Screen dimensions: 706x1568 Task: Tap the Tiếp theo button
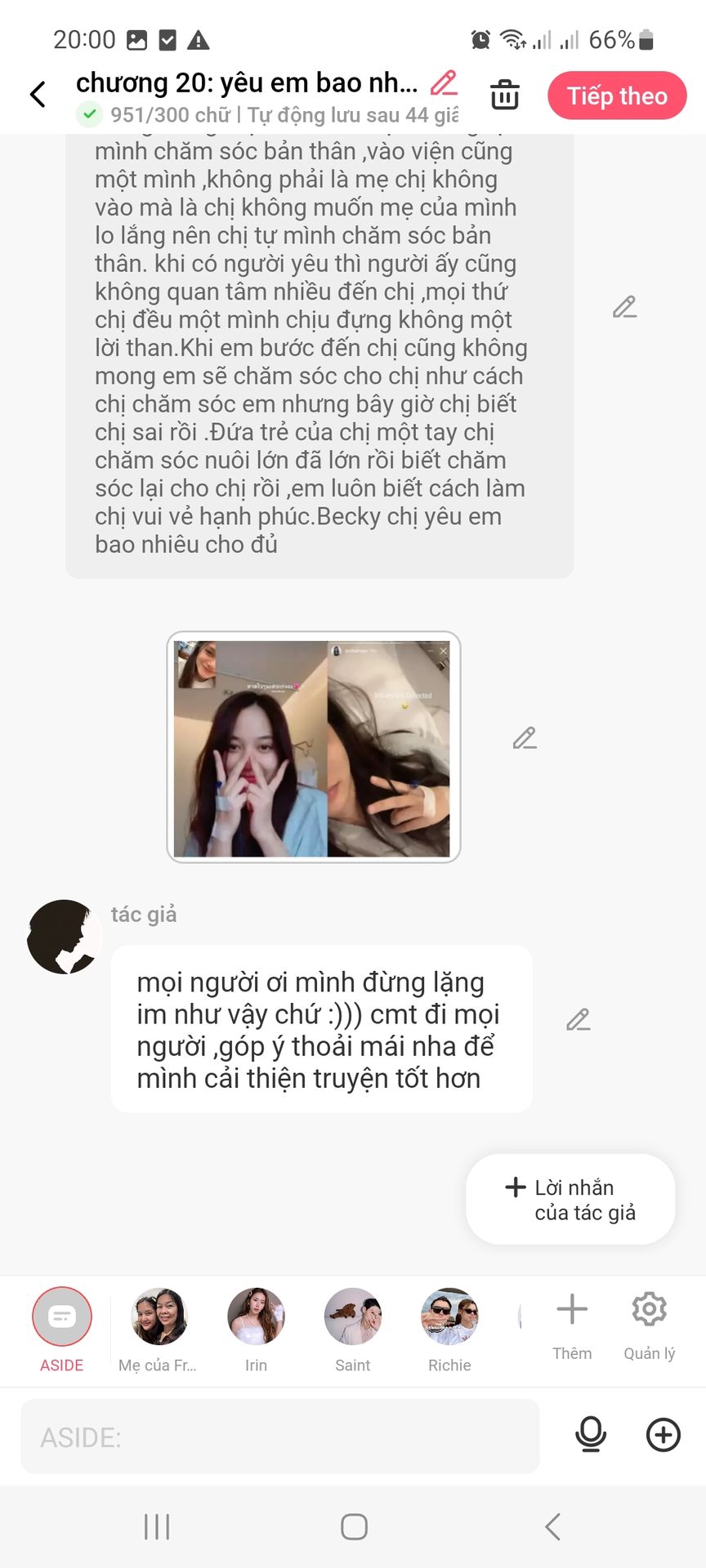[x=617, y=96]
